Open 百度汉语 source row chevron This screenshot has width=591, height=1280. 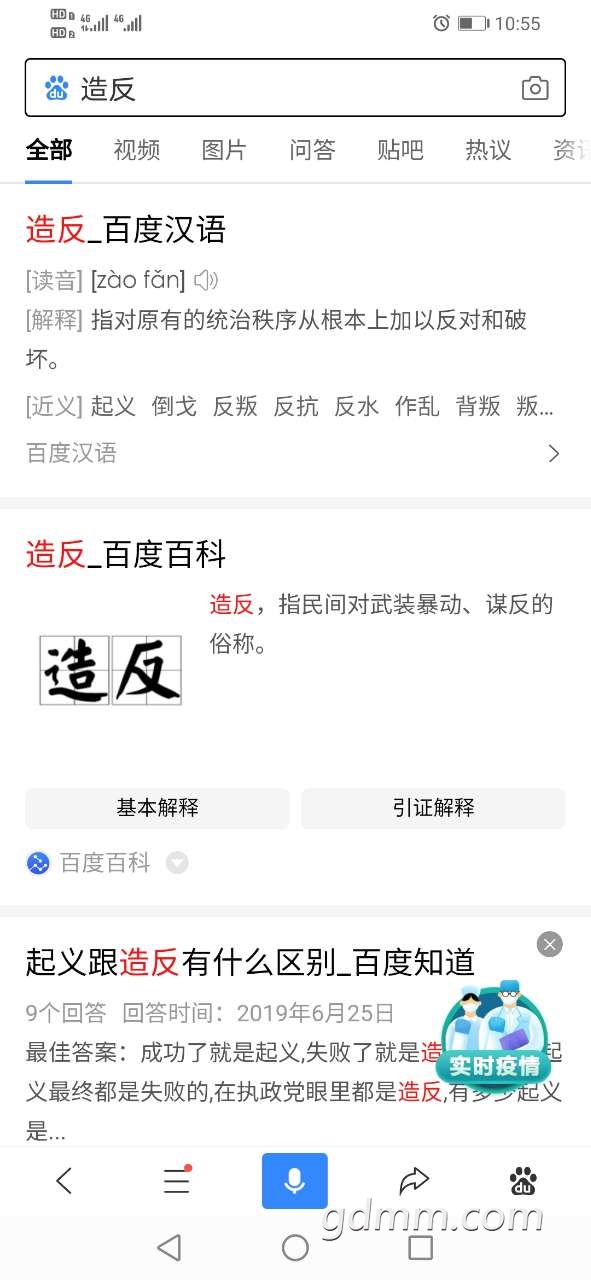pyautogui.click(x=554, y=453)
